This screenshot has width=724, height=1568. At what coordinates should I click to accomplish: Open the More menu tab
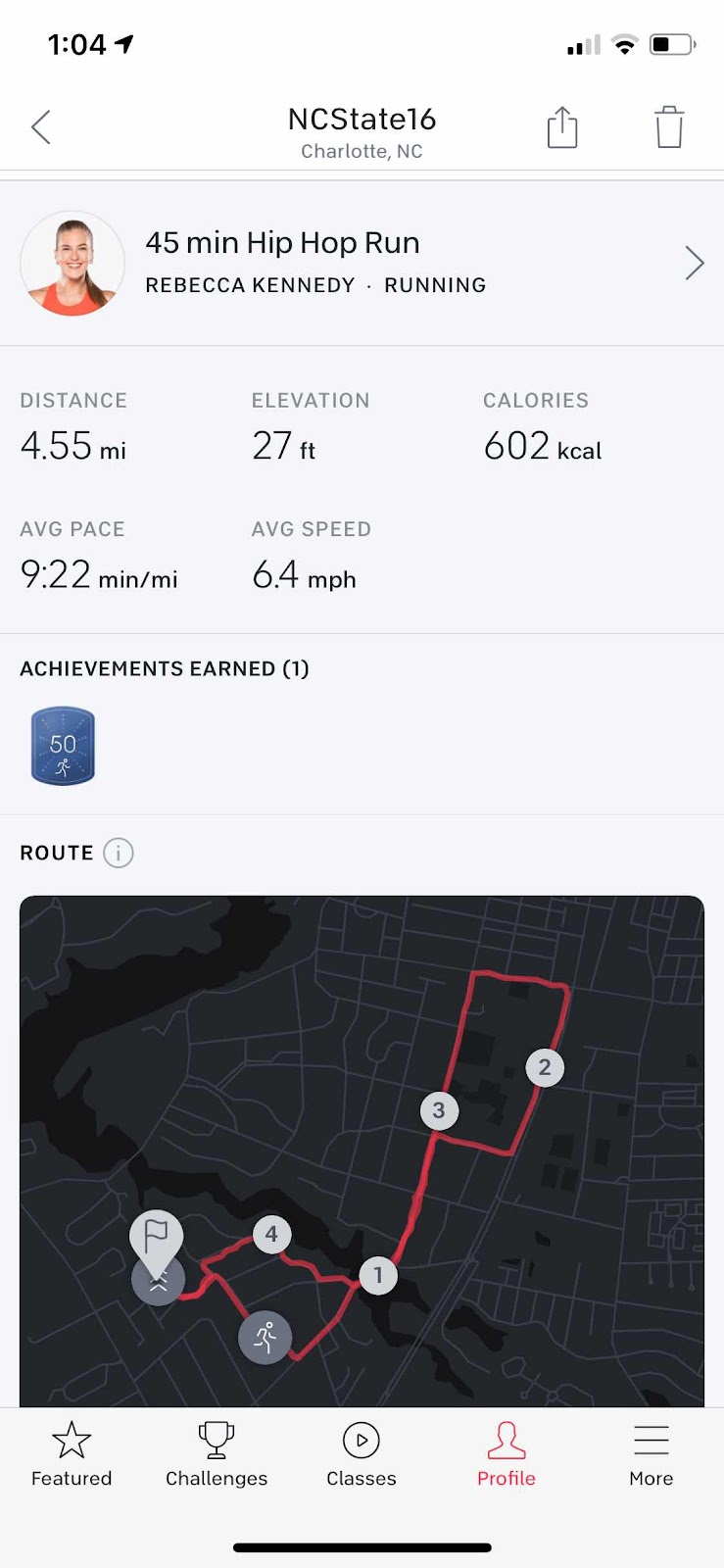pyautogui.click(x=652, y=1455)
